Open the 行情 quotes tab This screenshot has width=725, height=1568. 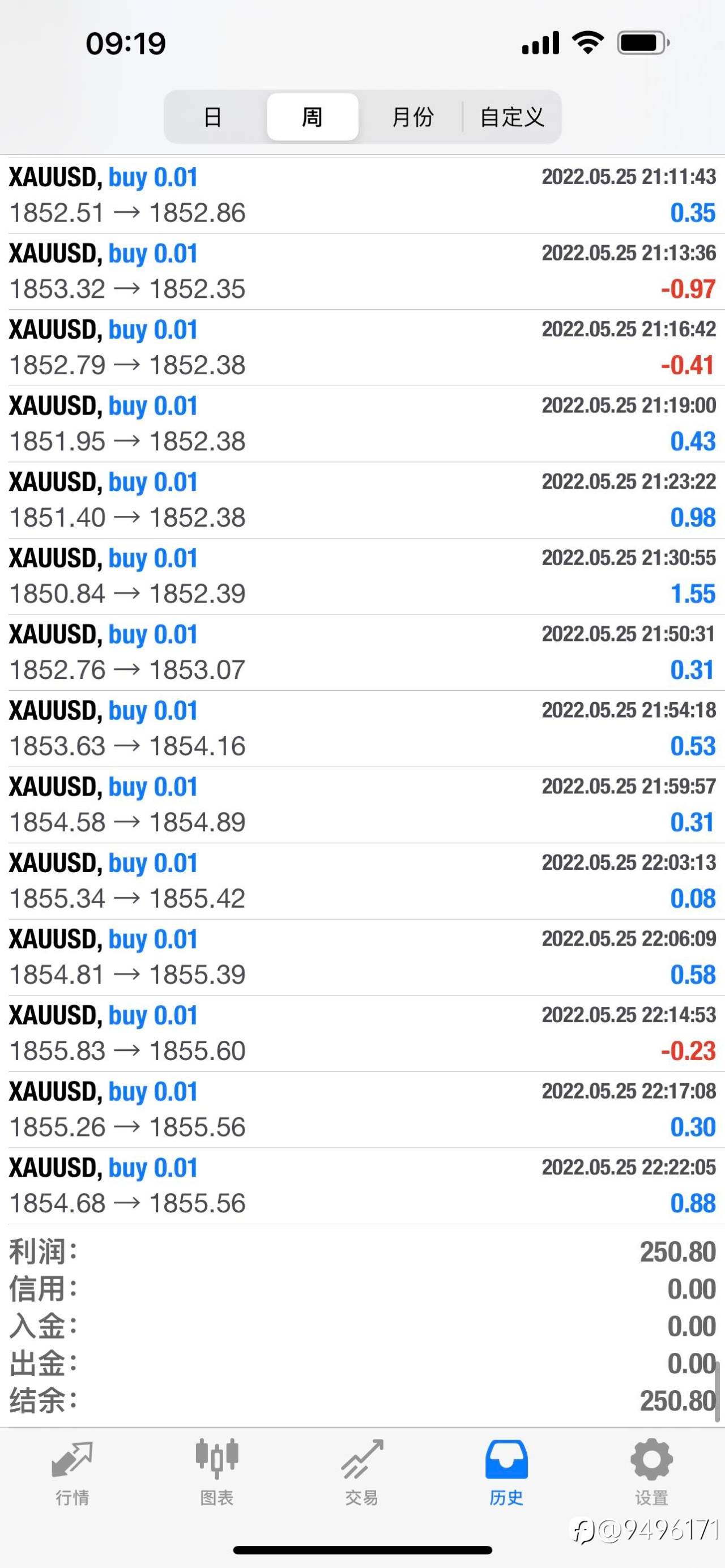click(72, 1472)
